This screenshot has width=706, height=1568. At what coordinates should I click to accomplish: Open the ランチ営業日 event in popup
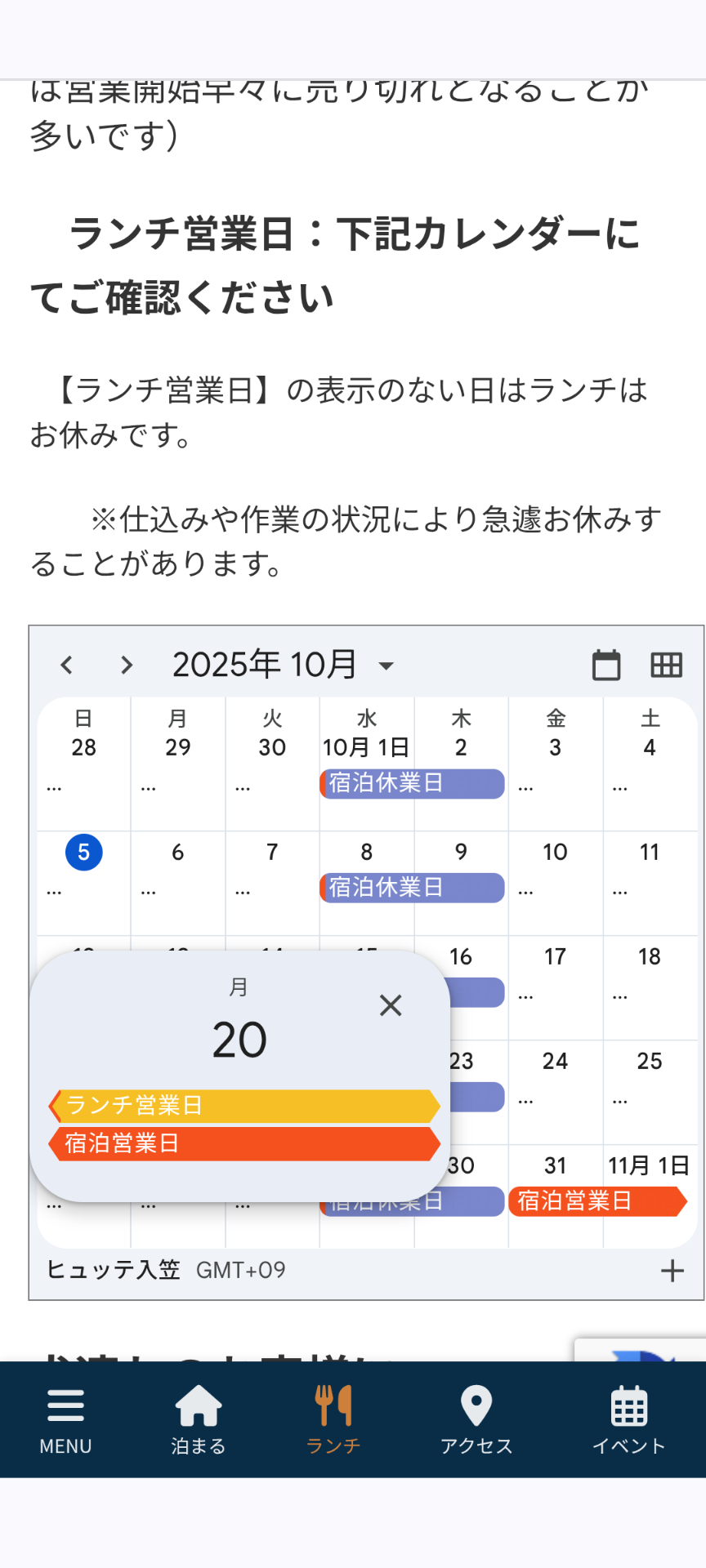(244, 1106)
